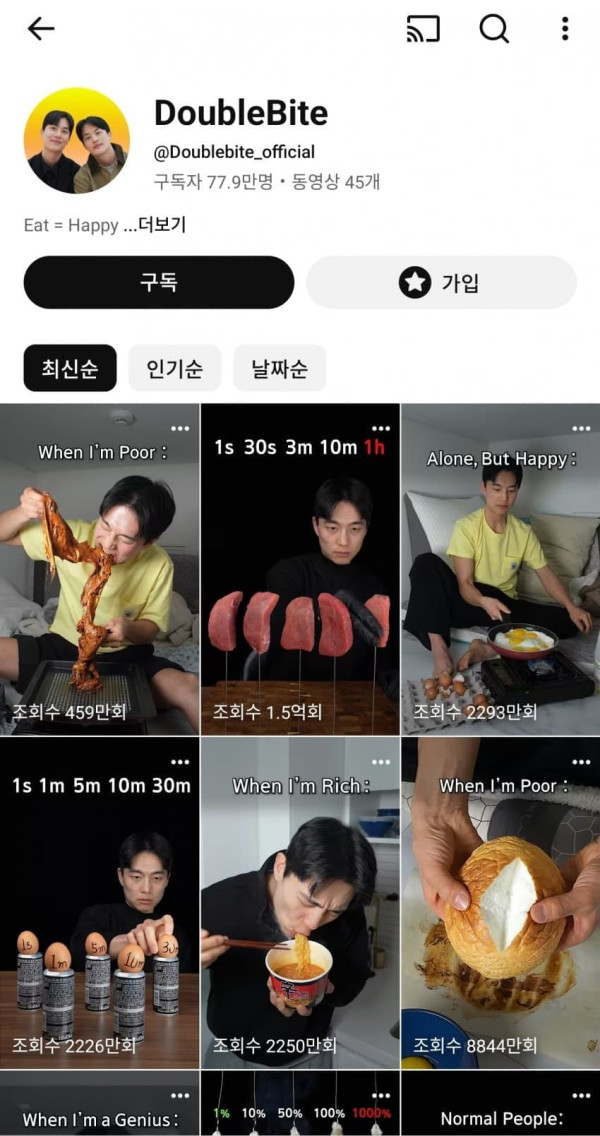
Task: Open the 1s 1m 5m 10m 30m short
Action: pos(99,903)
